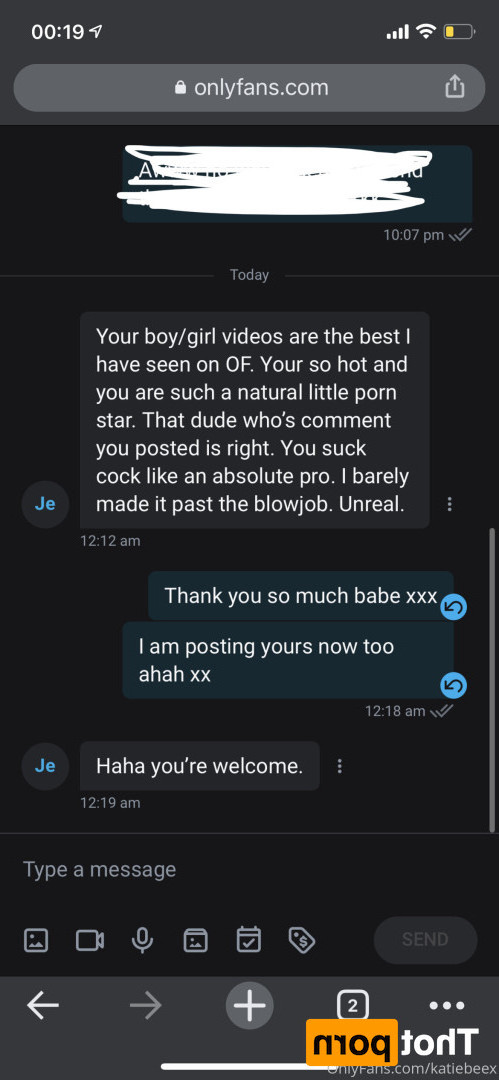The width and height of the screenshot is (499, 1080).
Task: Open the browser tab switcher
Action: pyautogui.click(x=353, y=1006)
